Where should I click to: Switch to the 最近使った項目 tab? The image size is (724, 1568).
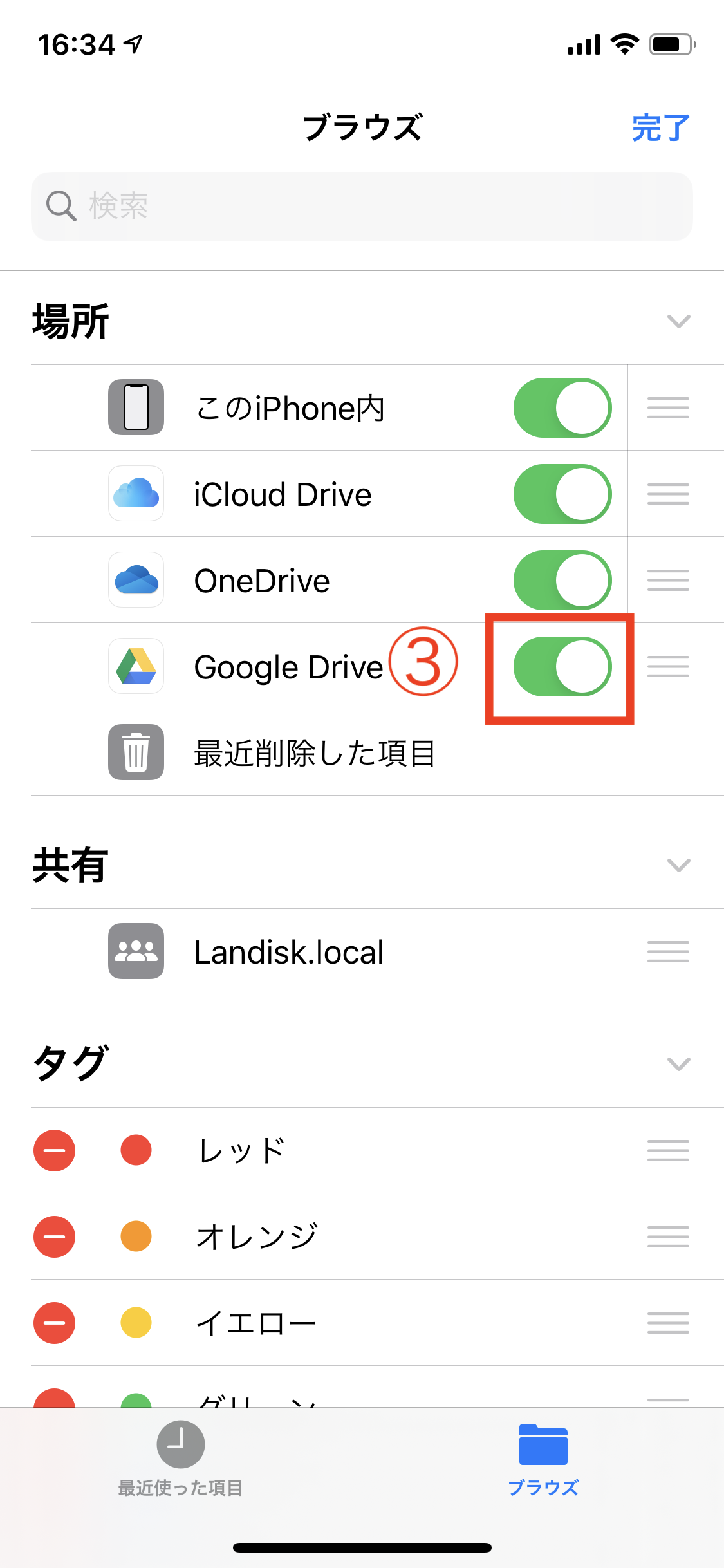(181, 1459)
